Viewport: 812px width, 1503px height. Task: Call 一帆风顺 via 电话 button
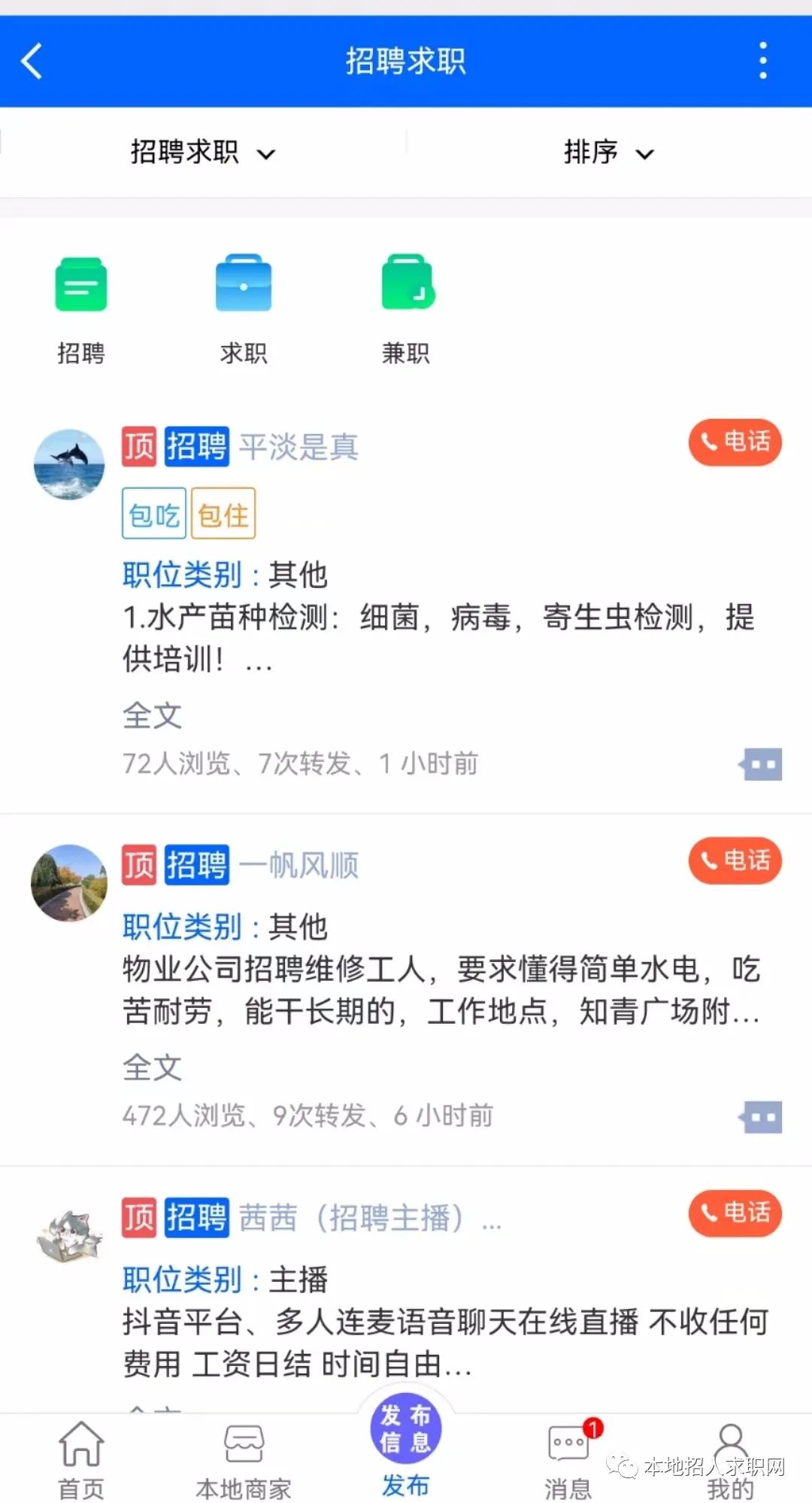click(x=735, y=860)
